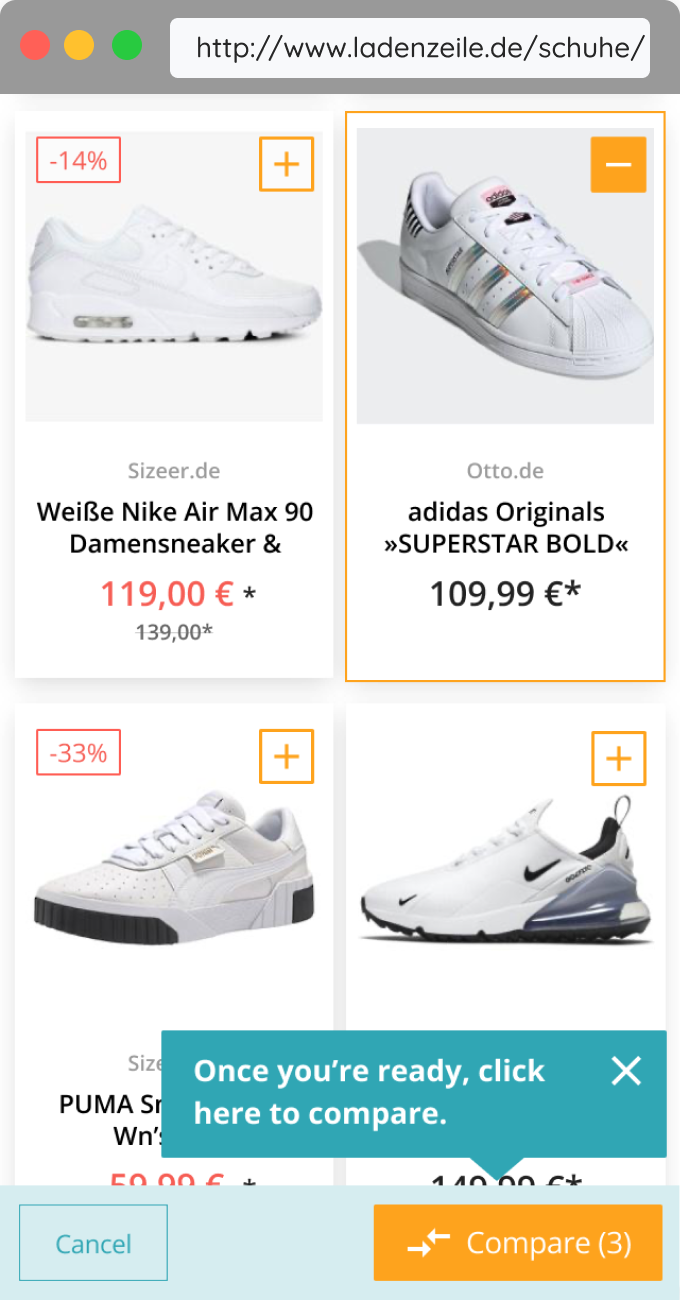Screen dimensions: 680x1300
Task: Dismiss the 'click here to compare' tooltip
Action: (x=626, y=1071)
